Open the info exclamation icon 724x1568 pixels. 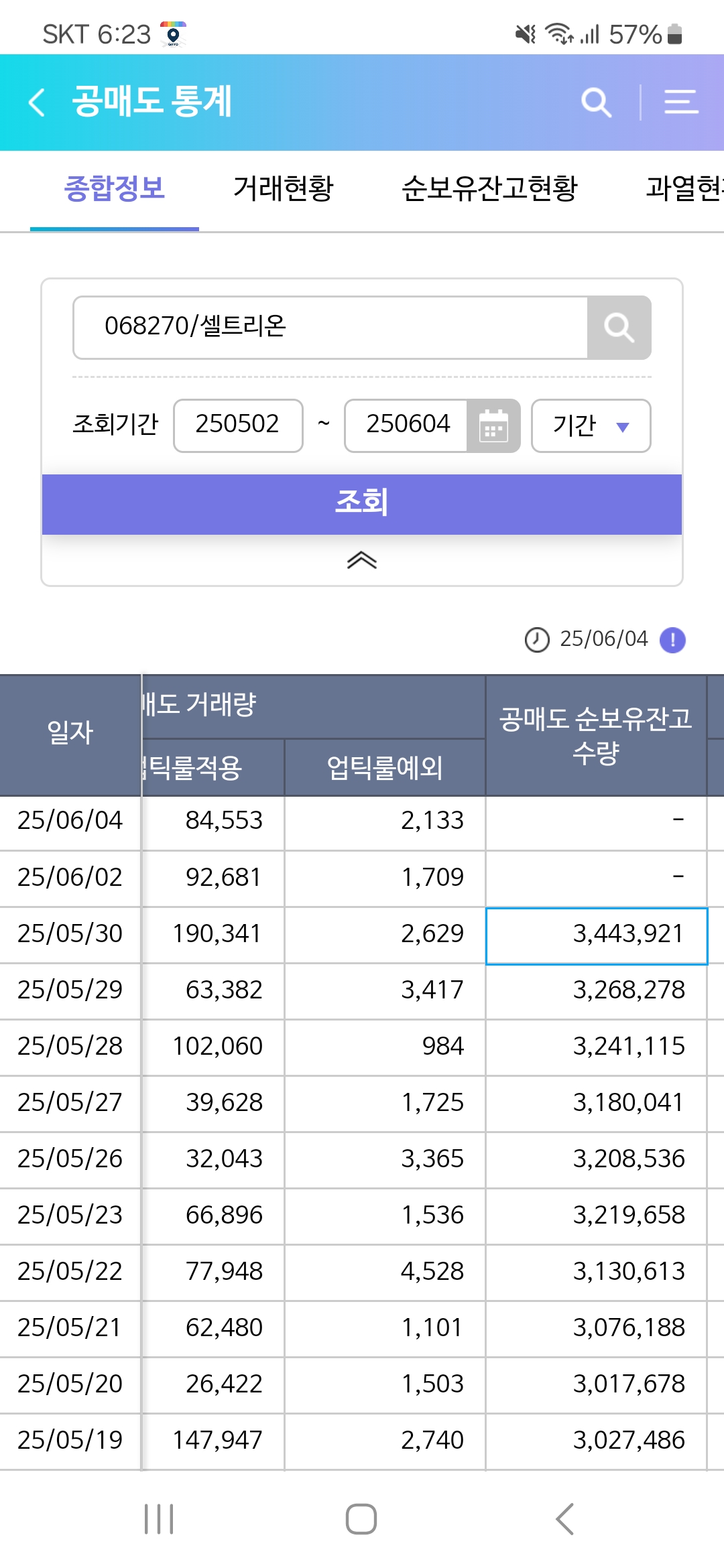pos(672,639)
